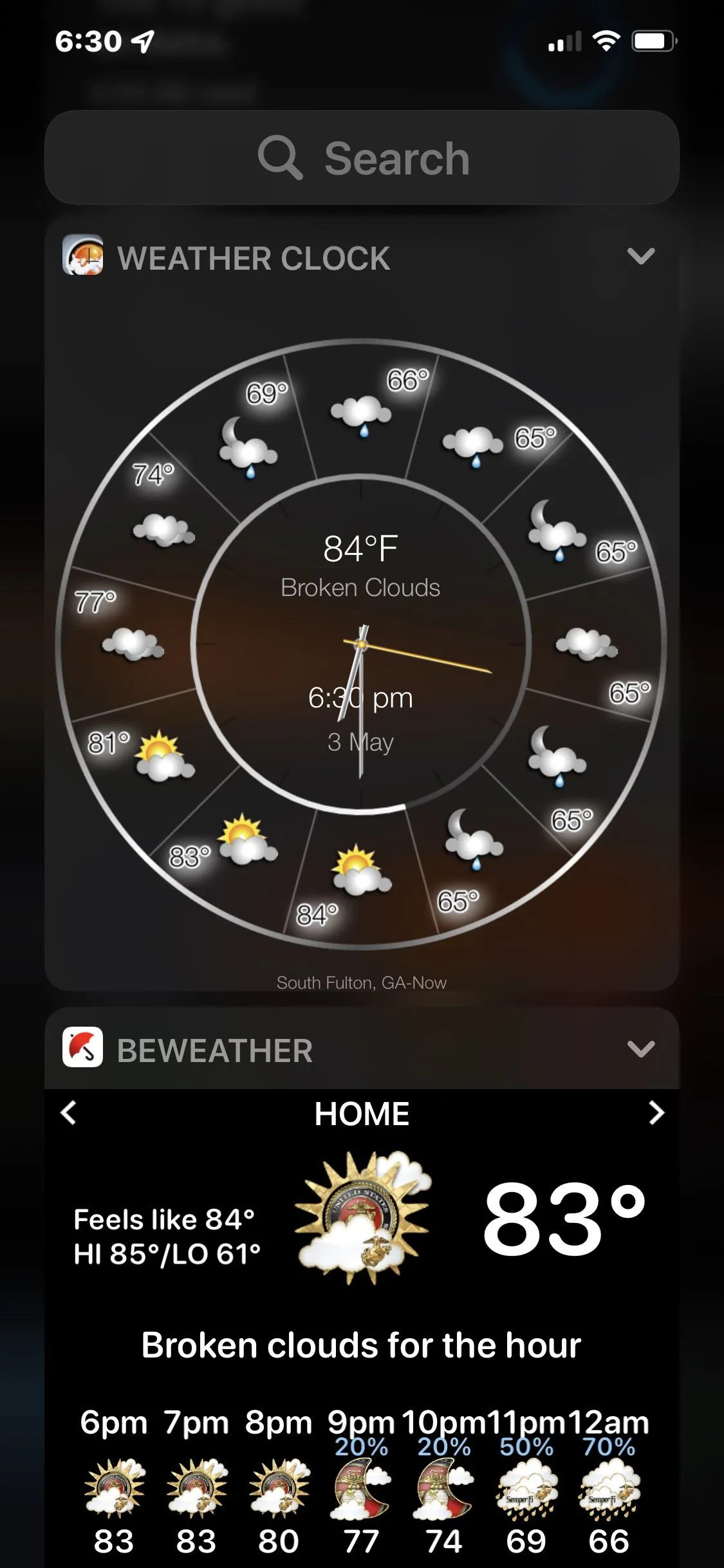Screen dimensions: 724x1568
Task: Collapse the Weather Clock widget chevron
Action: tap(640, 256)
